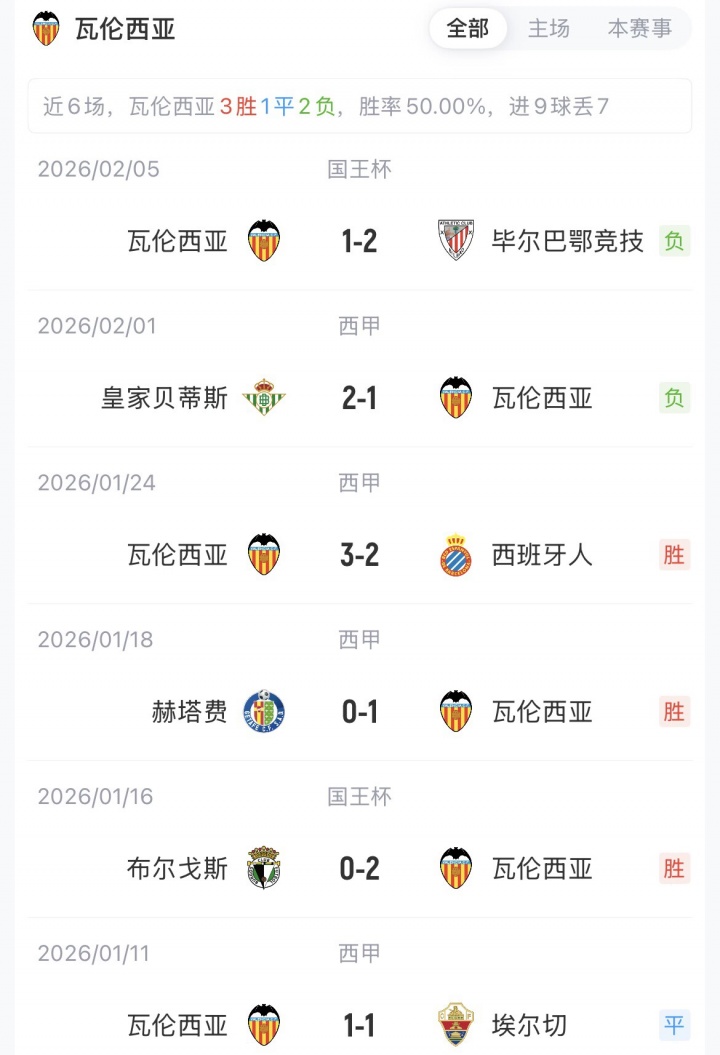Tap the 赫塔费 0-1 瓦伦西亚 match row
720x1055 pixels.
[359, 711]
